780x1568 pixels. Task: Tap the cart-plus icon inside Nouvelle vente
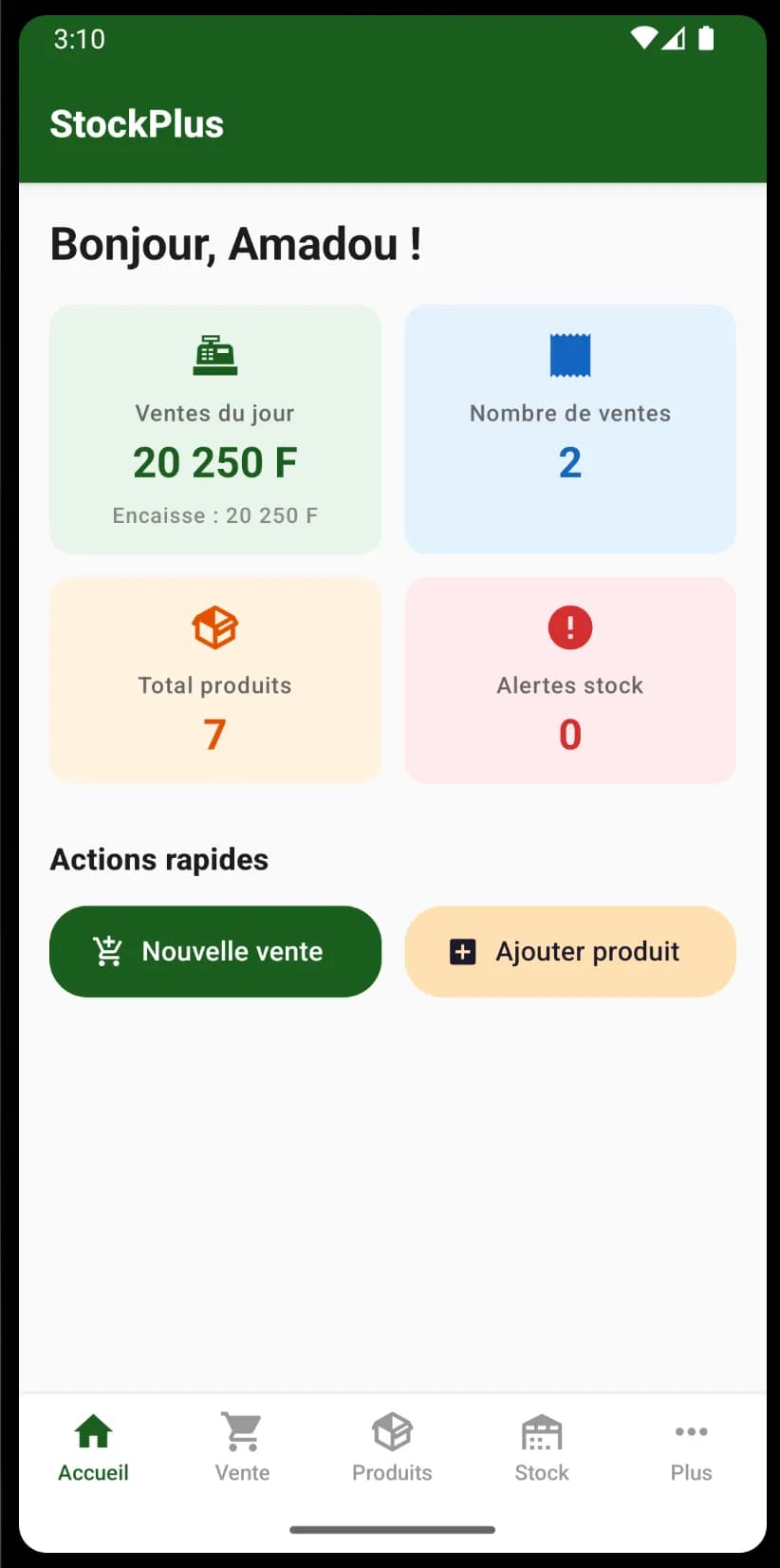(107, 950)
